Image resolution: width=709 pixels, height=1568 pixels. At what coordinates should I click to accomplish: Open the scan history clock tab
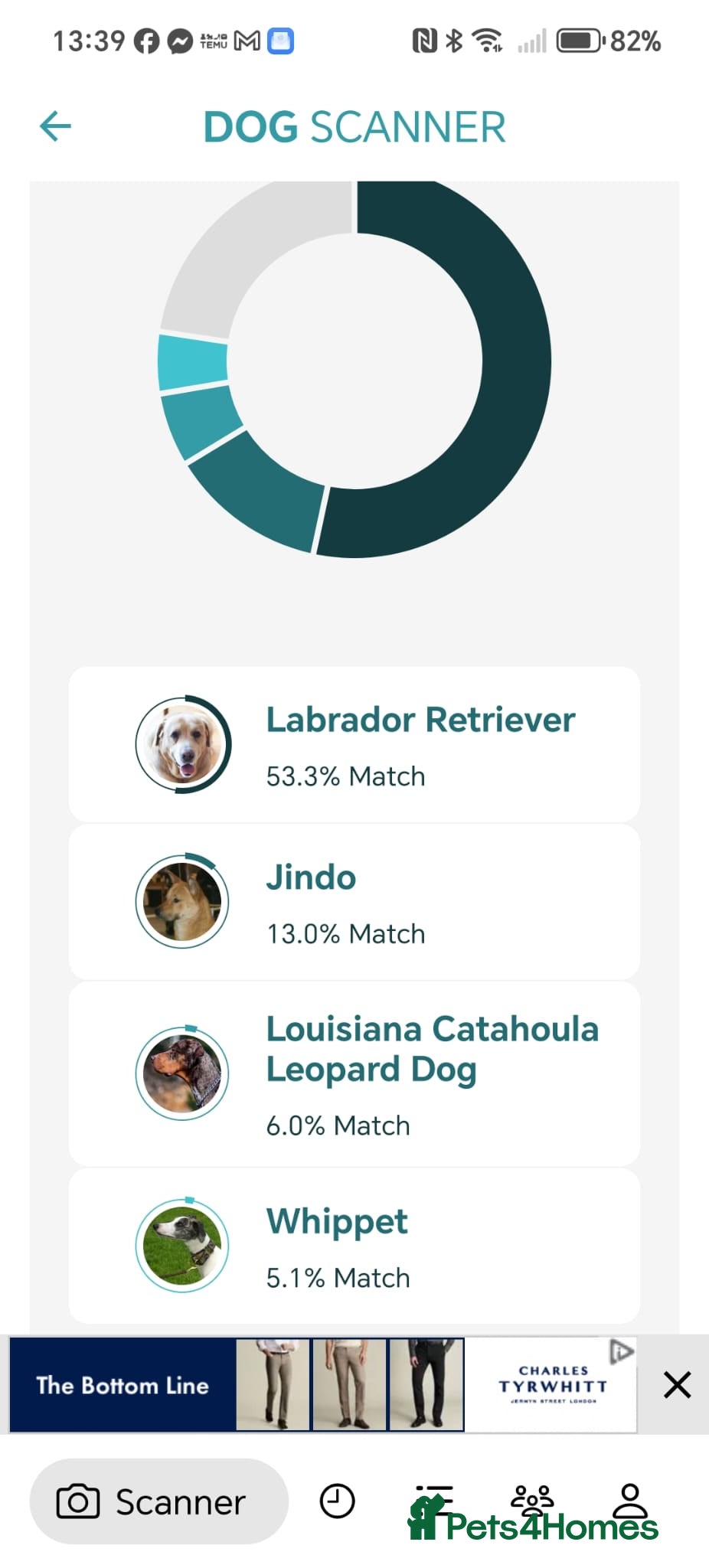pyautogui.click(x=337, y=1501)
